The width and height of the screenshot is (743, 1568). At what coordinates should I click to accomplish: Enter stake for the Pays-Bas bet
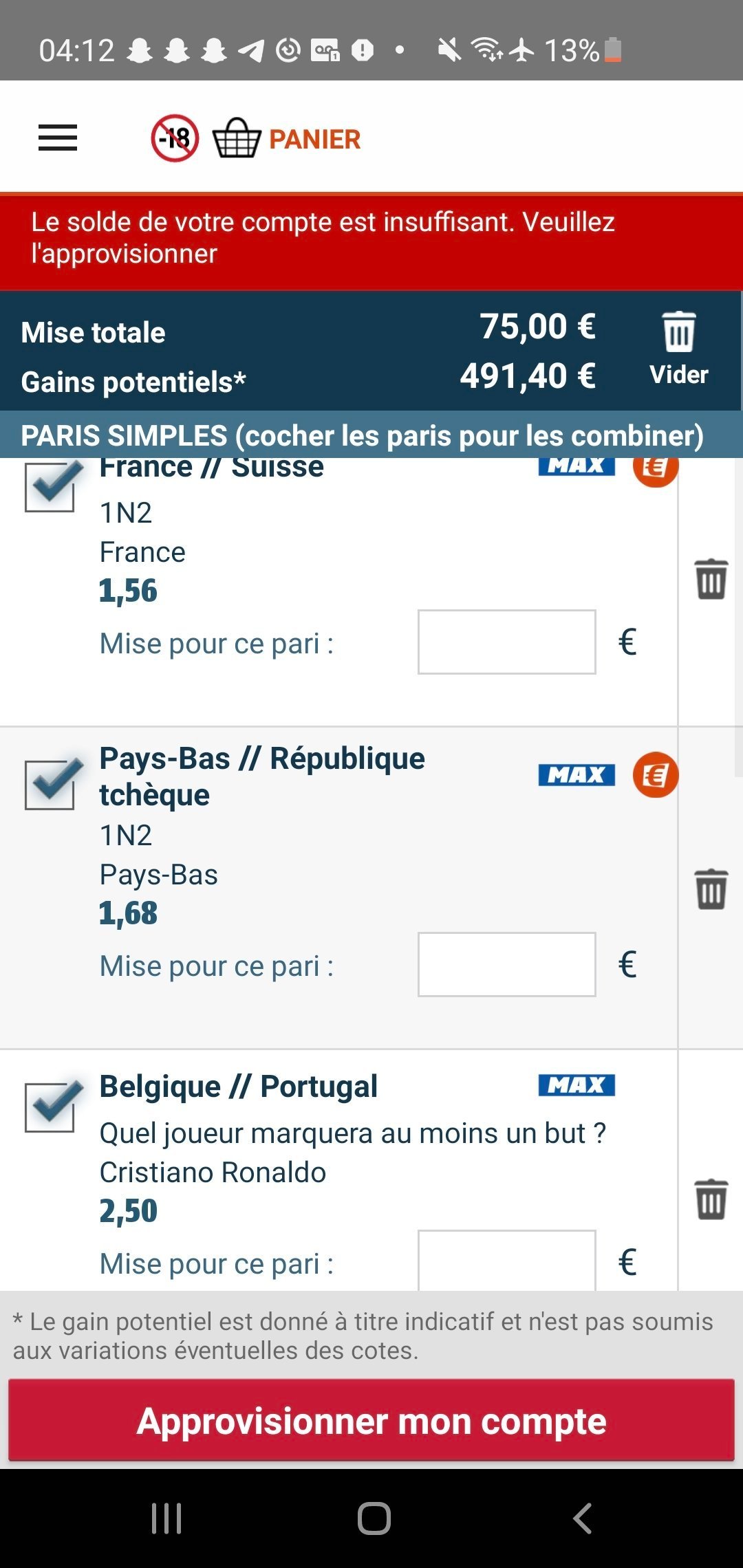(507, 964)
